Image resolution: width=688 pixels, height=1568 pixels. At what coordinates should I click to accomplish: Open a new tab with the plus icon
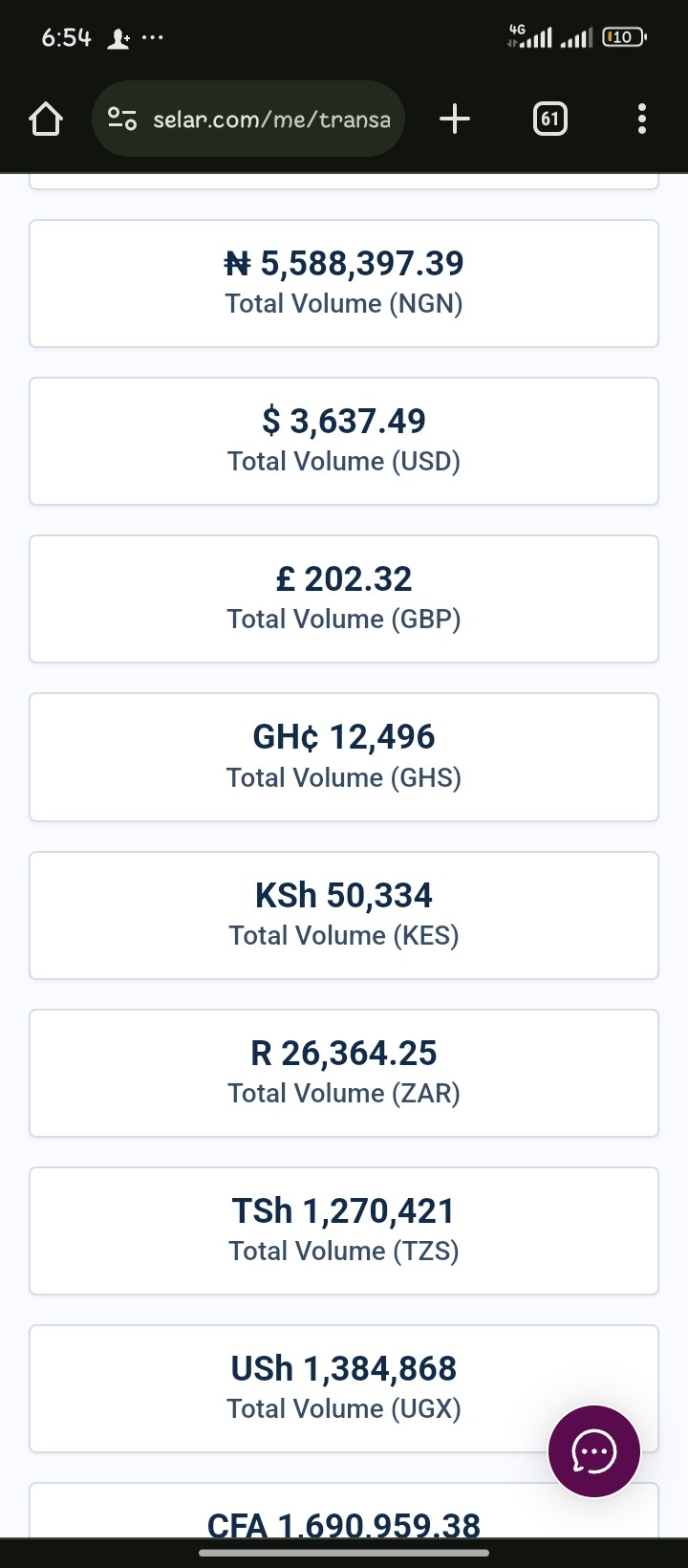454,119
